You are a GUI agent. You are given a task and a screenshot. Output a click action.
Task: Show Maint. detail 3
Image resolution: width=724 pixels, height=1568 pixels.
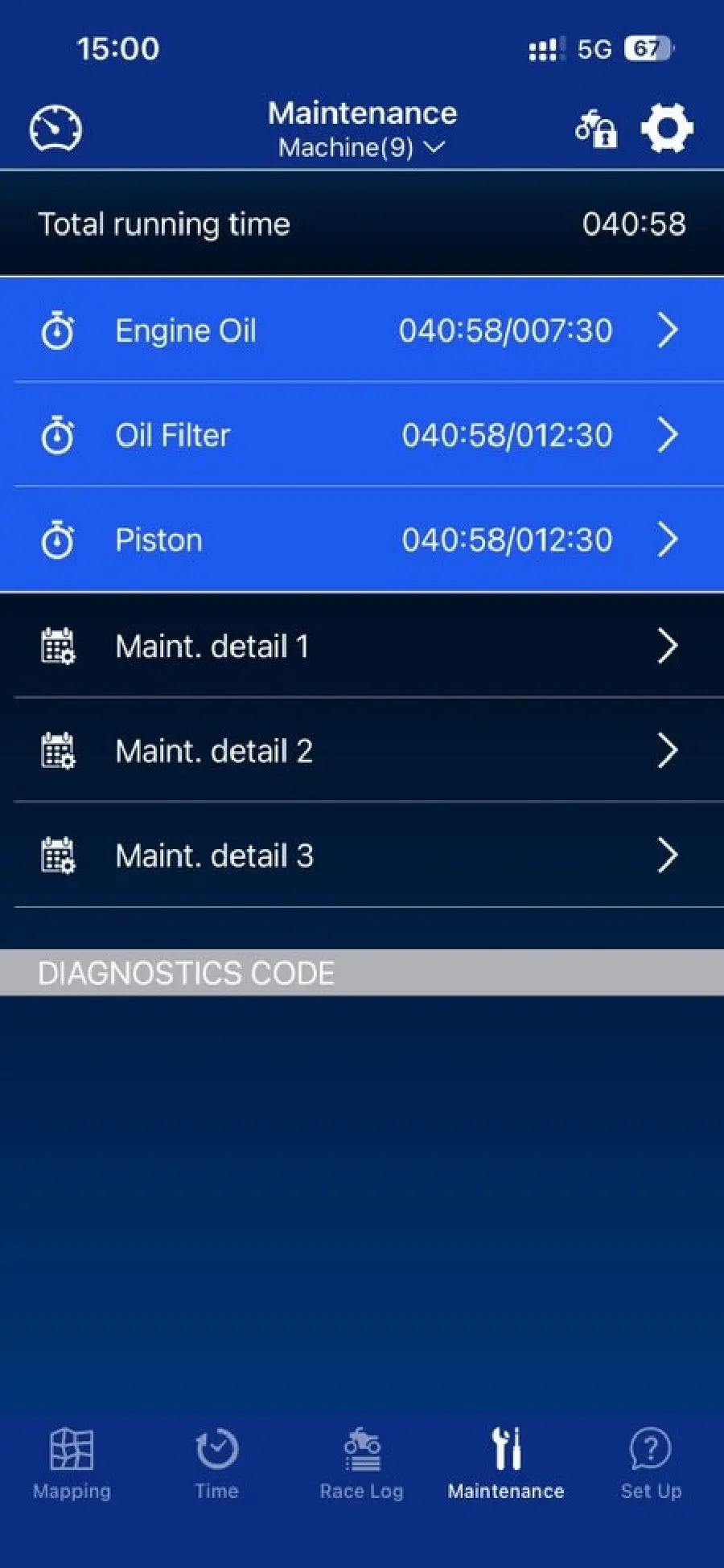coord(362,856)
